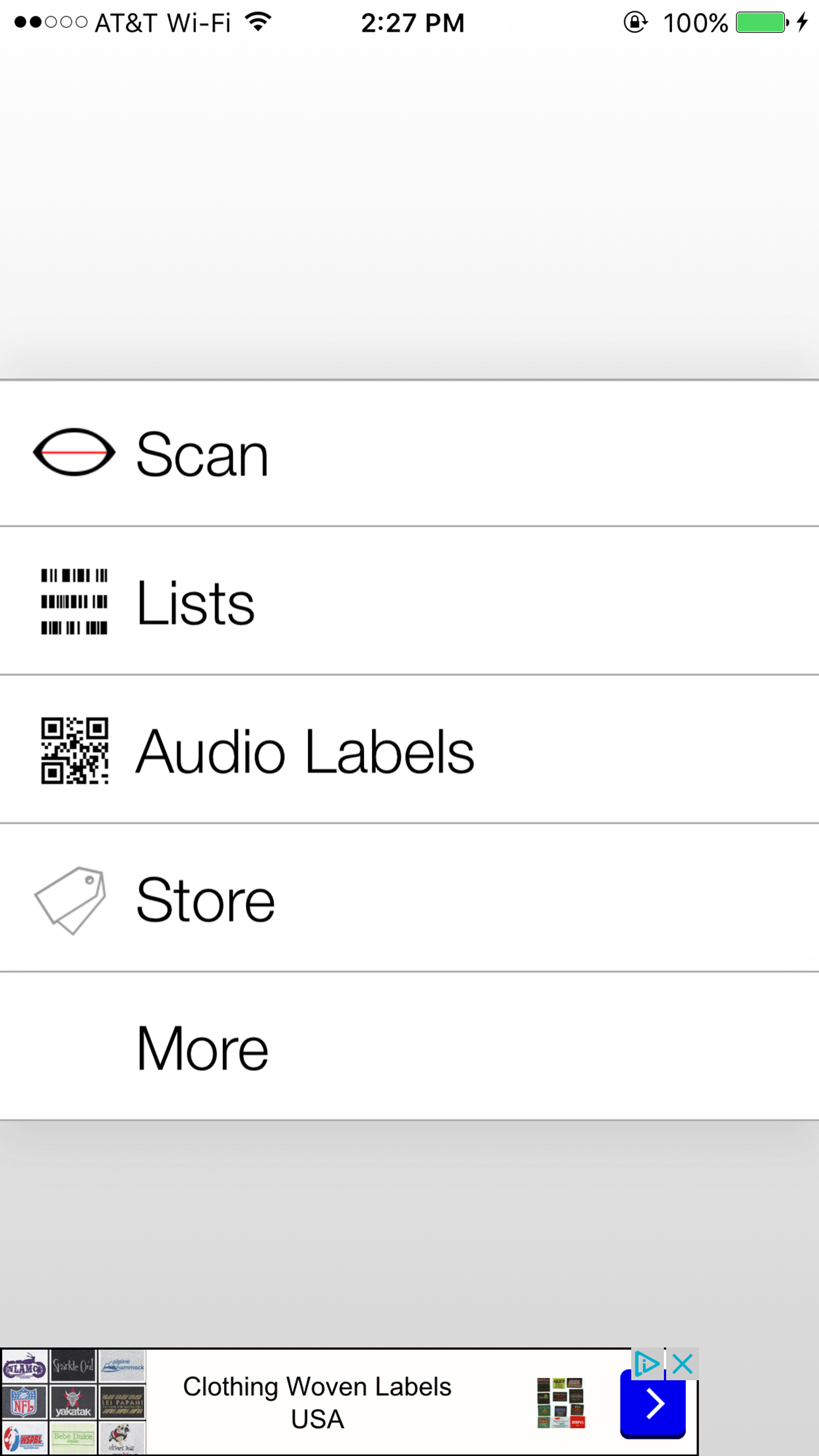Open the Scan option

409,453
